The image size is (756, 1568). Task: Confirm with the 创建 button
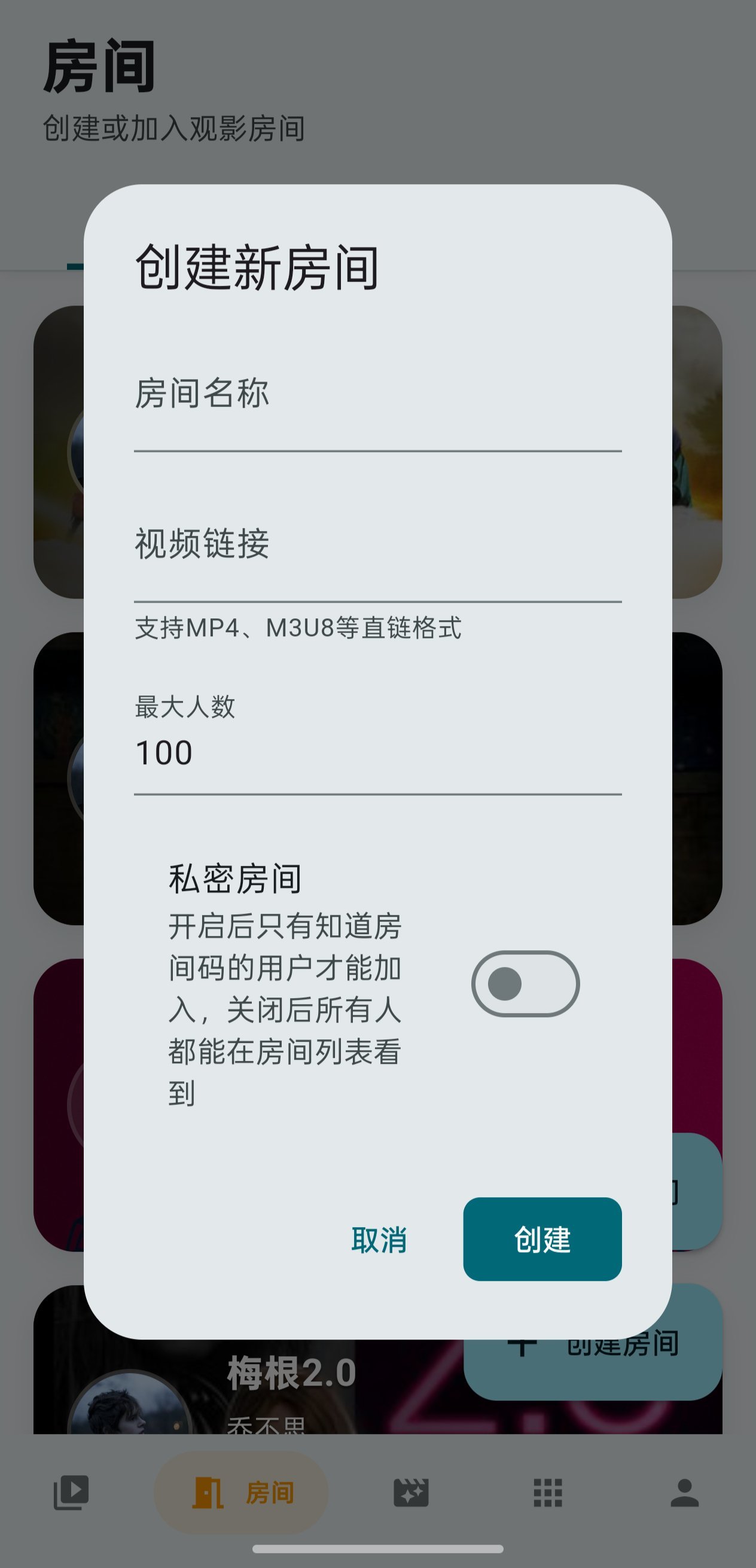542,1240
